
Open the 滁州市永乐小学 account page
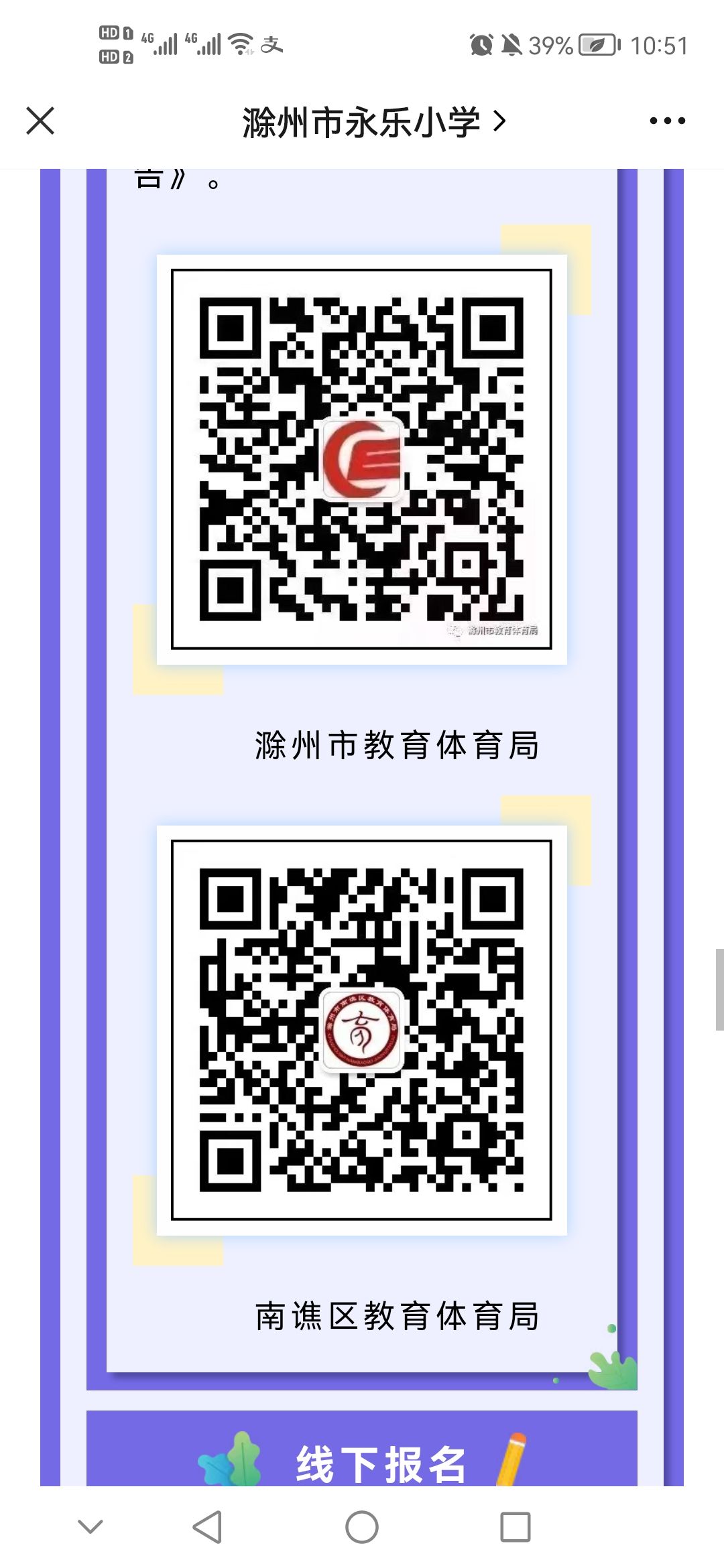coord(373,122)
